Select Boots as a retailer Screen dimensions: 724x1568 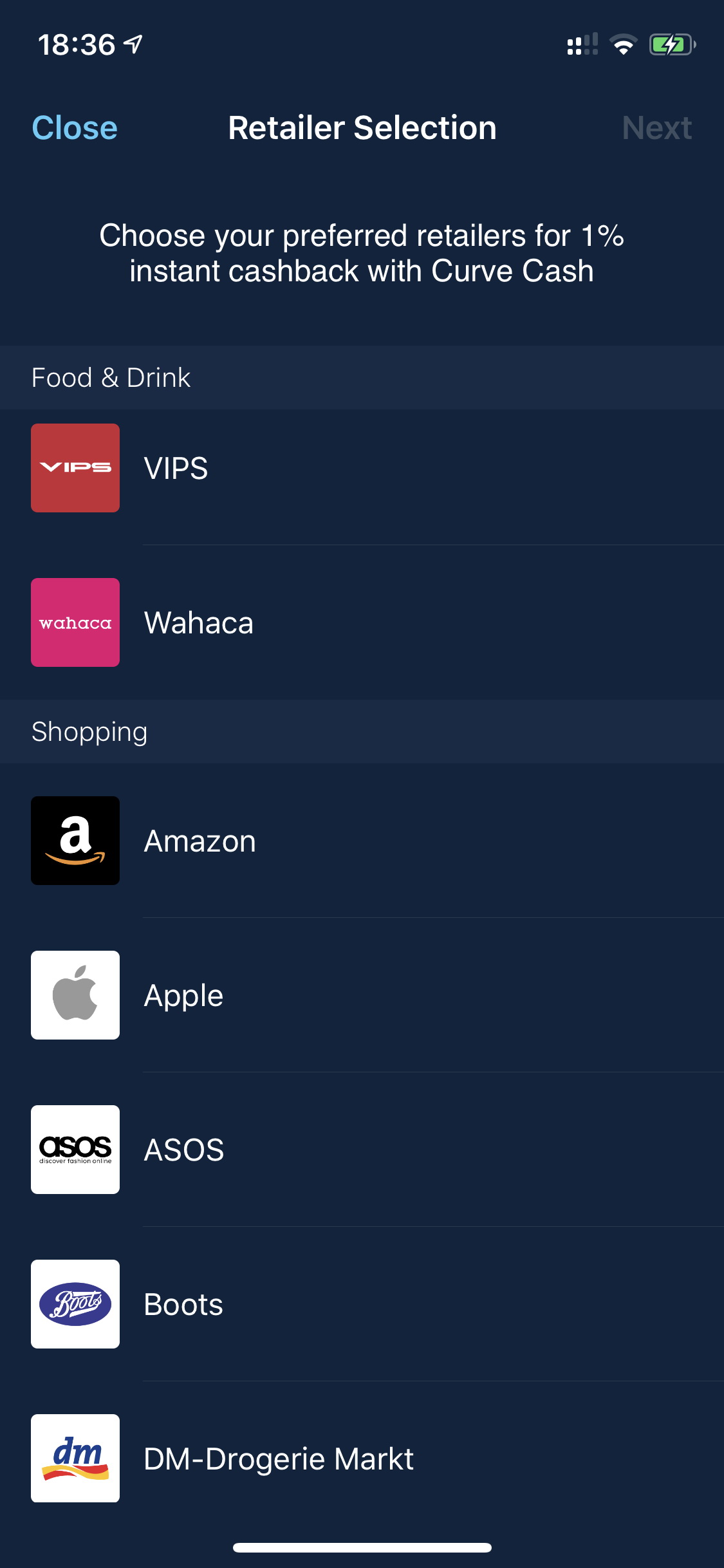362,1304
